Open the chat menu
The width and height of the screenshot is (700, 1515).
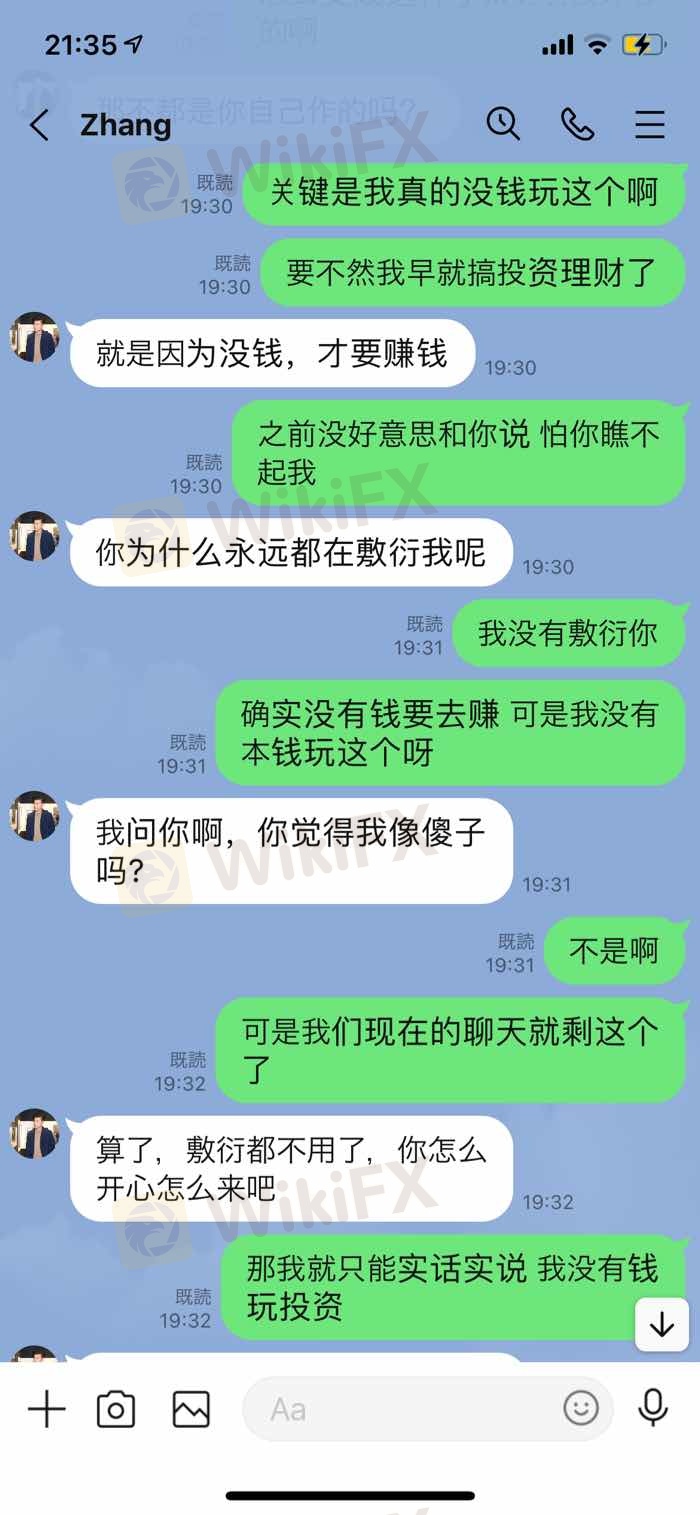tap(650, 124)
